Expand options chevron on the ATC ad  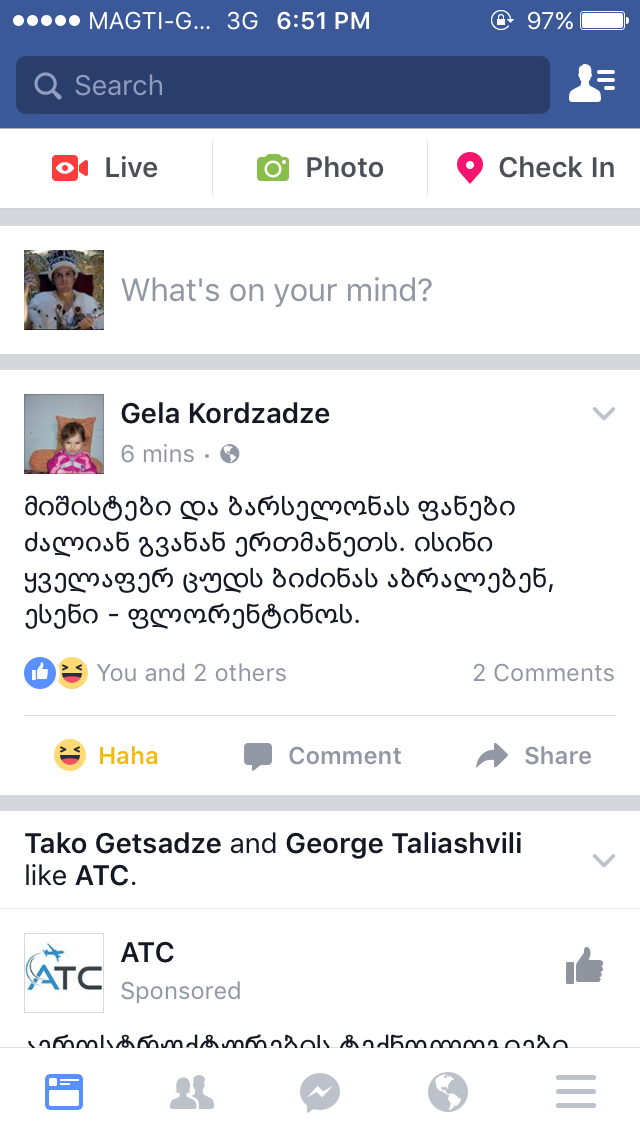[604, 859]
